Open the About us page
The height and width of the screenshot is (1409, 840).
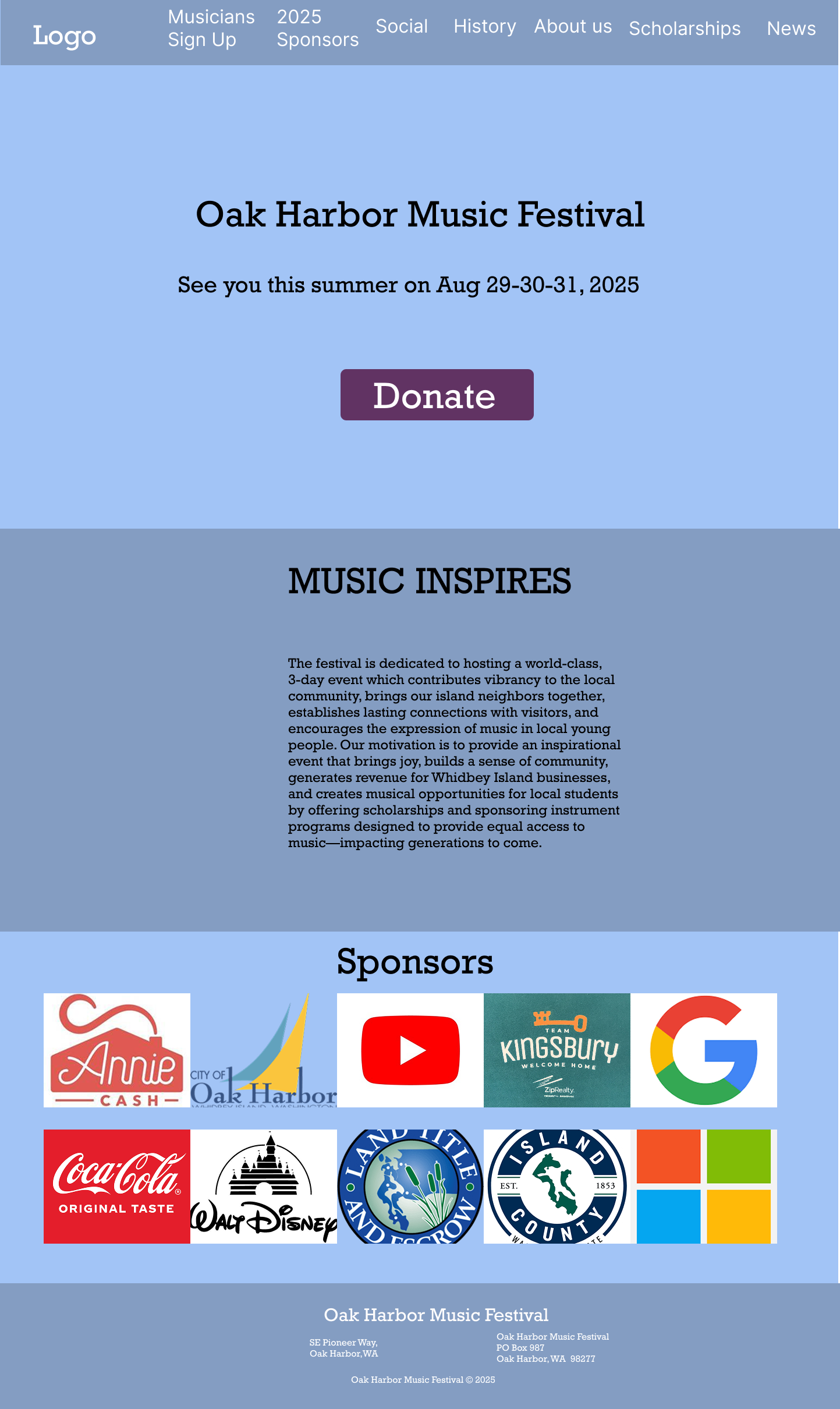click(x=573, y=26)
